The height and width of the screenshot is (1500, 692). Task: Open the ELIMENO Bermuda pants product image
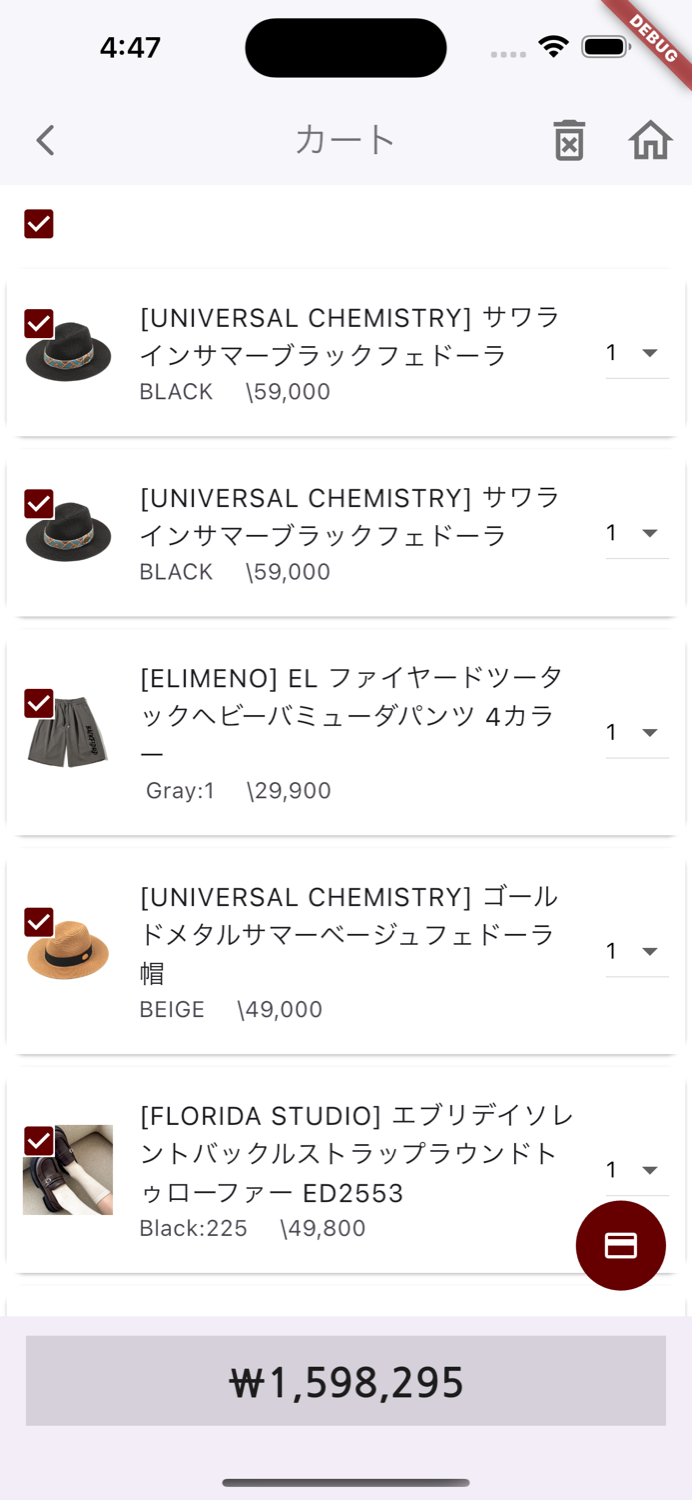click(68, 733)
